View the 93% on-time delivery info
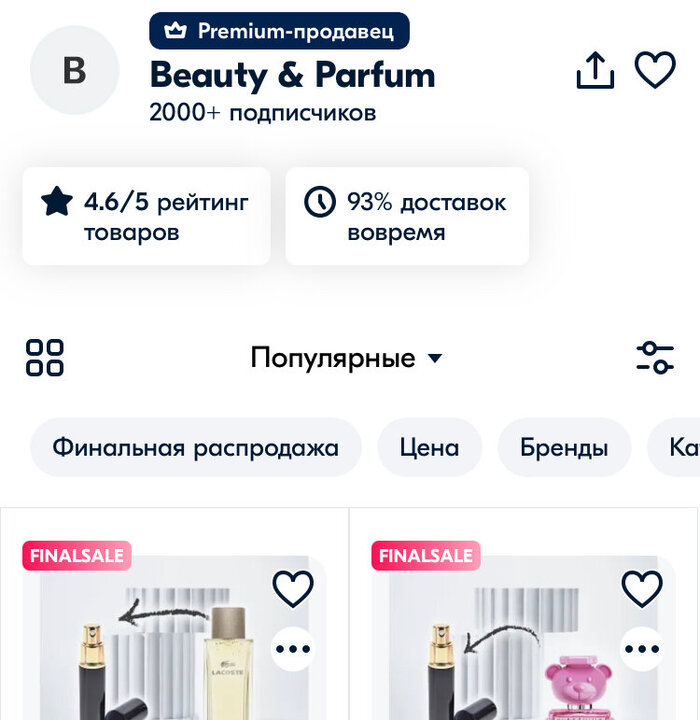The height and width of the screenshot is (720, 700). [407, 216]
